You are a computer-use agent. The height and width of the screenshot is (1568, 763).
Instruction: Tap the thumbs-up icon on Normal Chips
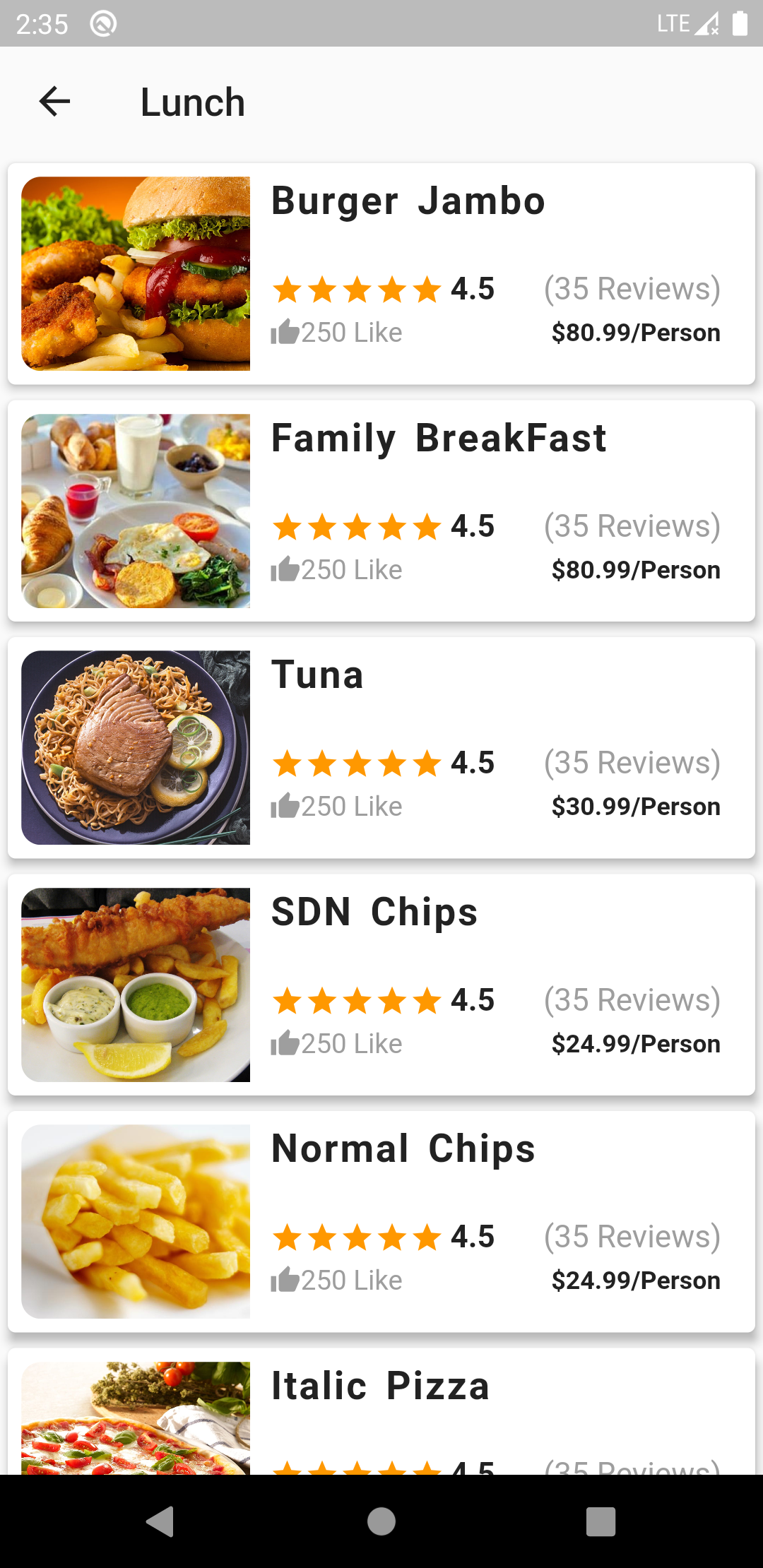(x=285, y=1278)
